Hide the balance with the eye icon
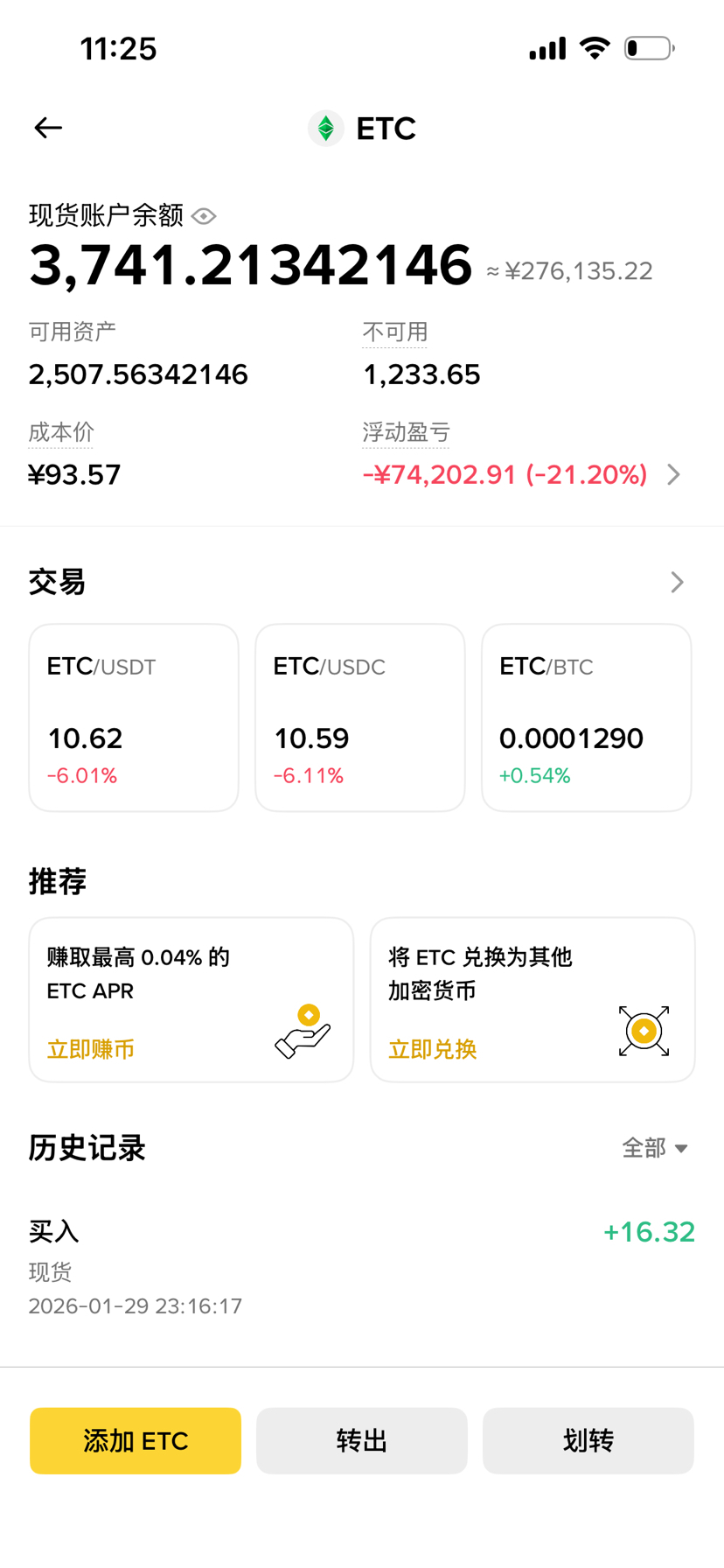 pos(204,216)
